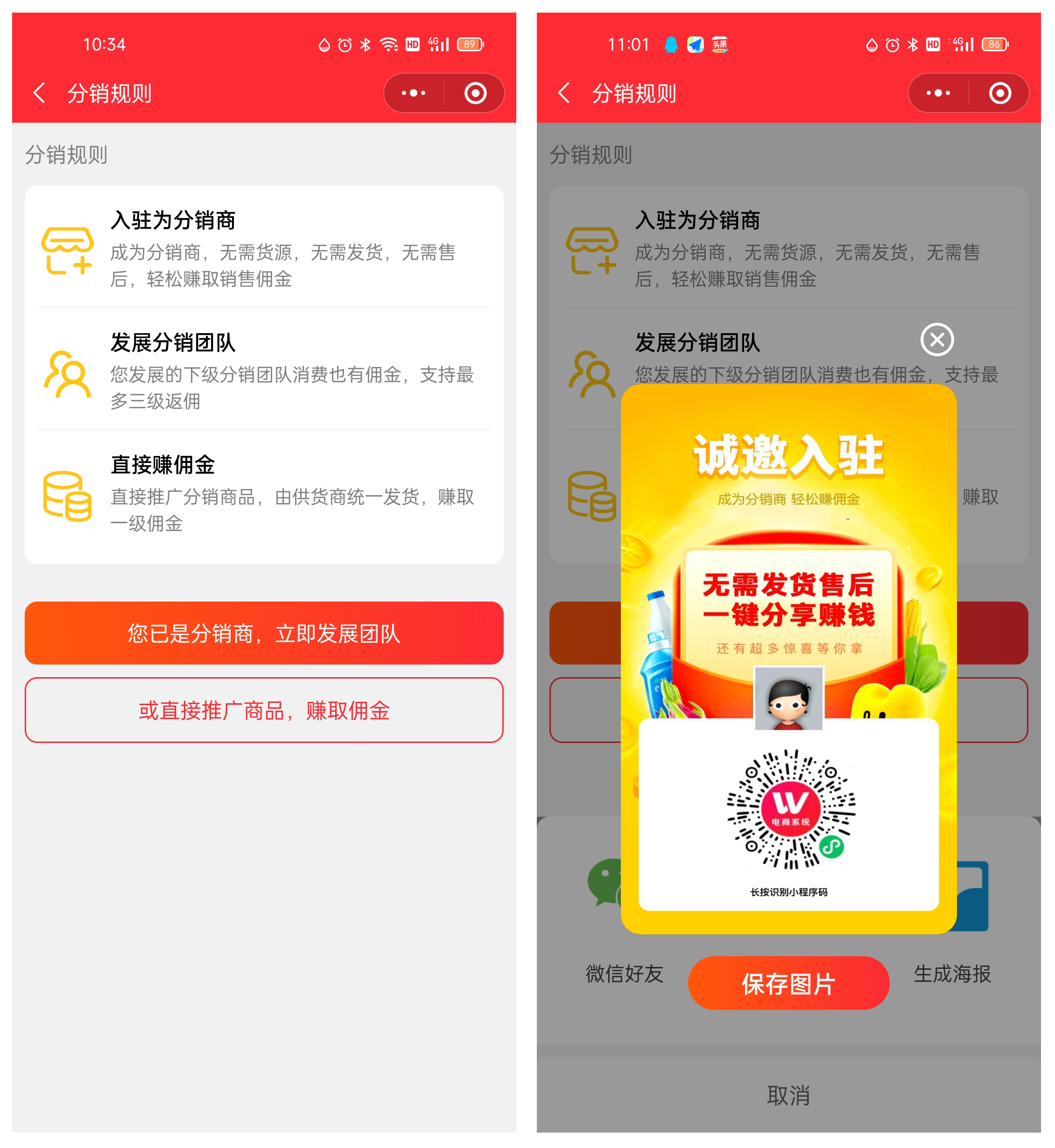Save the invitation poster via 保存图片
The image size is (1055, 1148).
click(x=788, y=982)
